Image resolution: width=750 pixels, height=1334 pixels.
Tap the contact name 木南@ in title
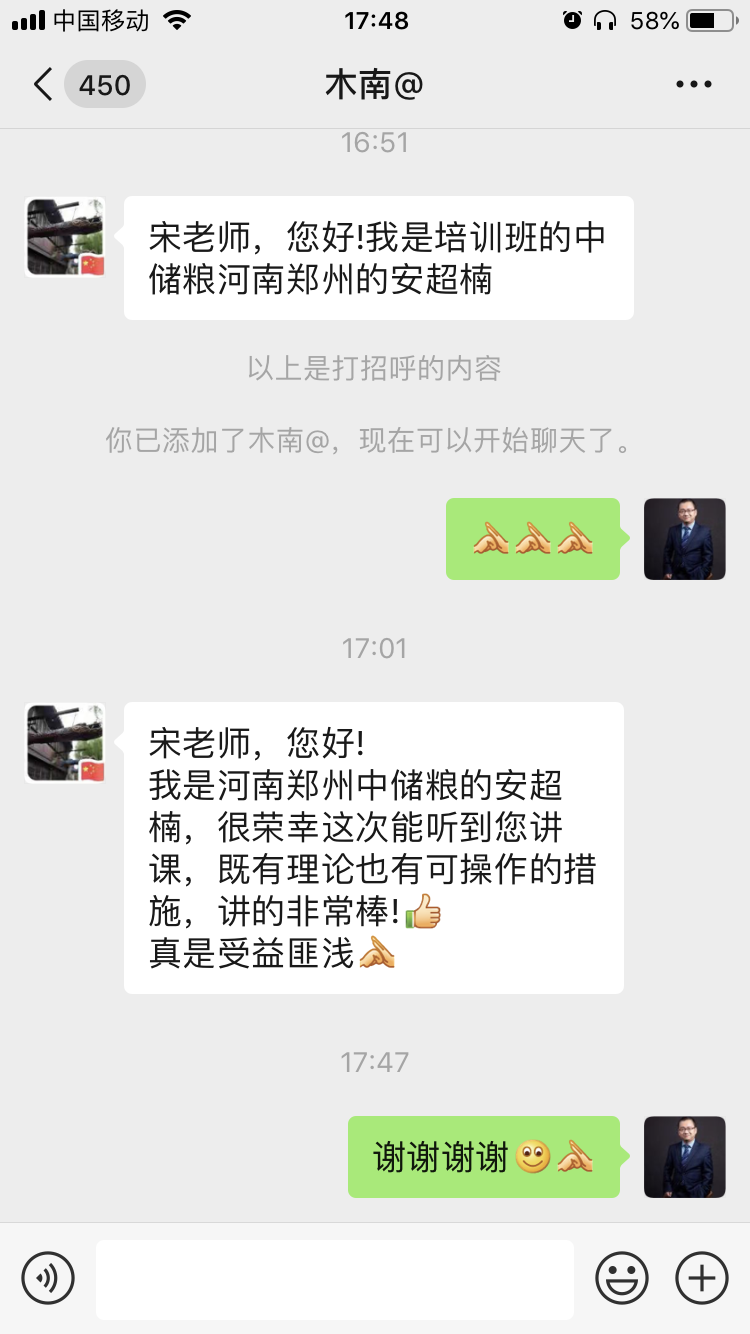click(375, 84)
